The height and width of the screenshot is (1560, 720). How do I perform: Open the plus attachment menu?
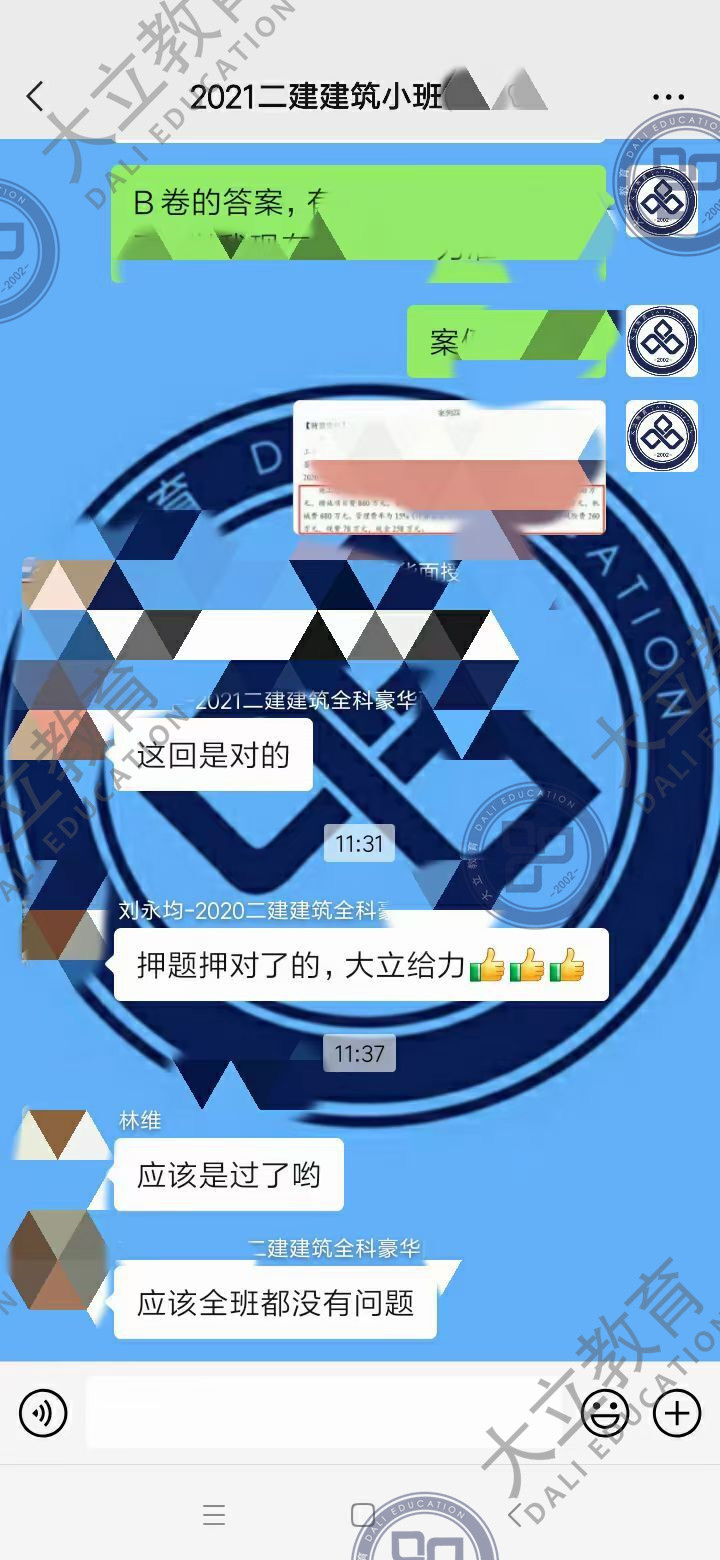click(x=677, y=1413)
